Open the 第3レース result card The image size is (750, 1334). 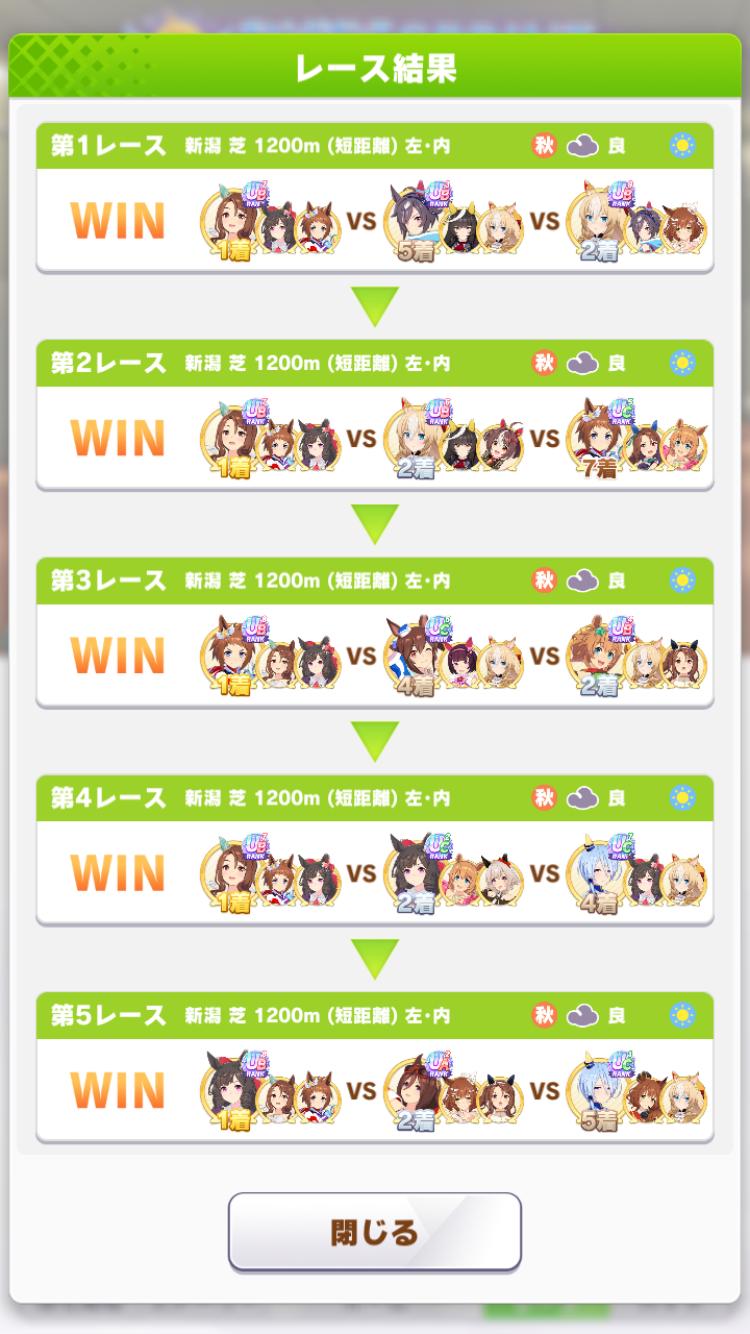pos(375,633)
